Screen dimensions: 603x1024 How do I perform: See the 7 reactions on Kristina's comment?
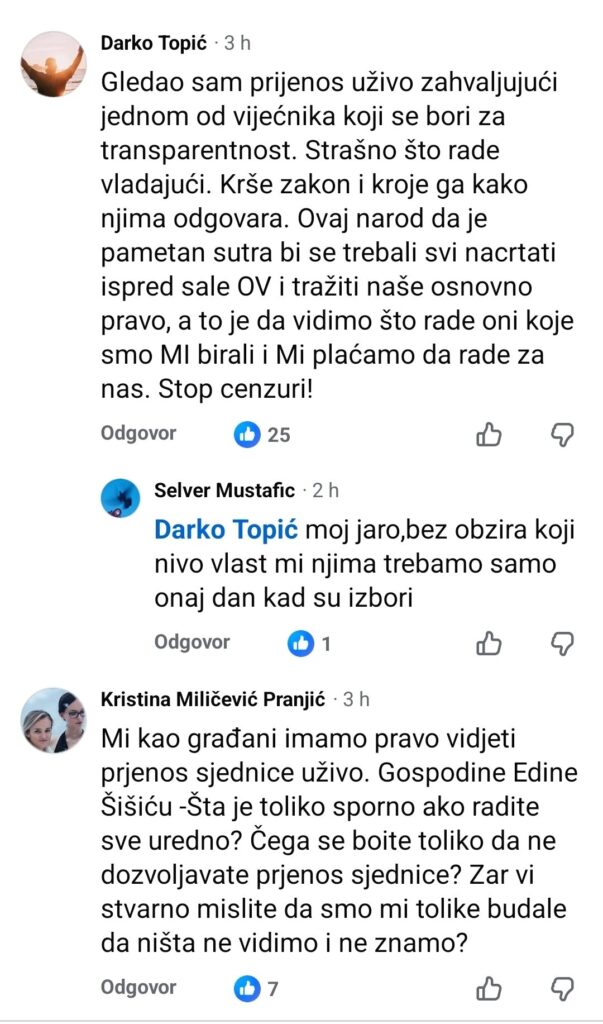256,990
